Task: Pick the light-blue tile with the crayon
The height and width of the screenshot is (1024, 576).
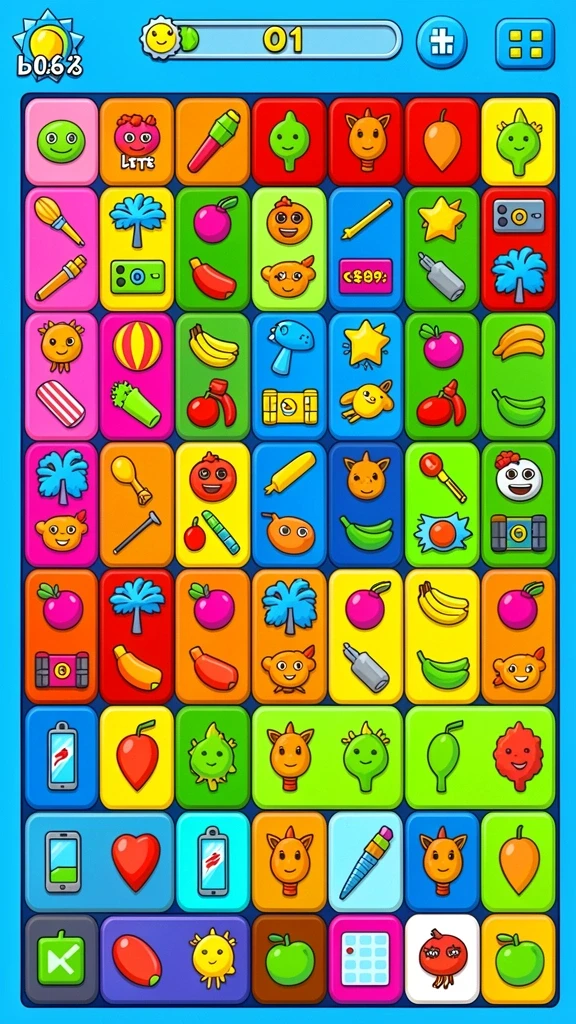Action: (366, 862)
